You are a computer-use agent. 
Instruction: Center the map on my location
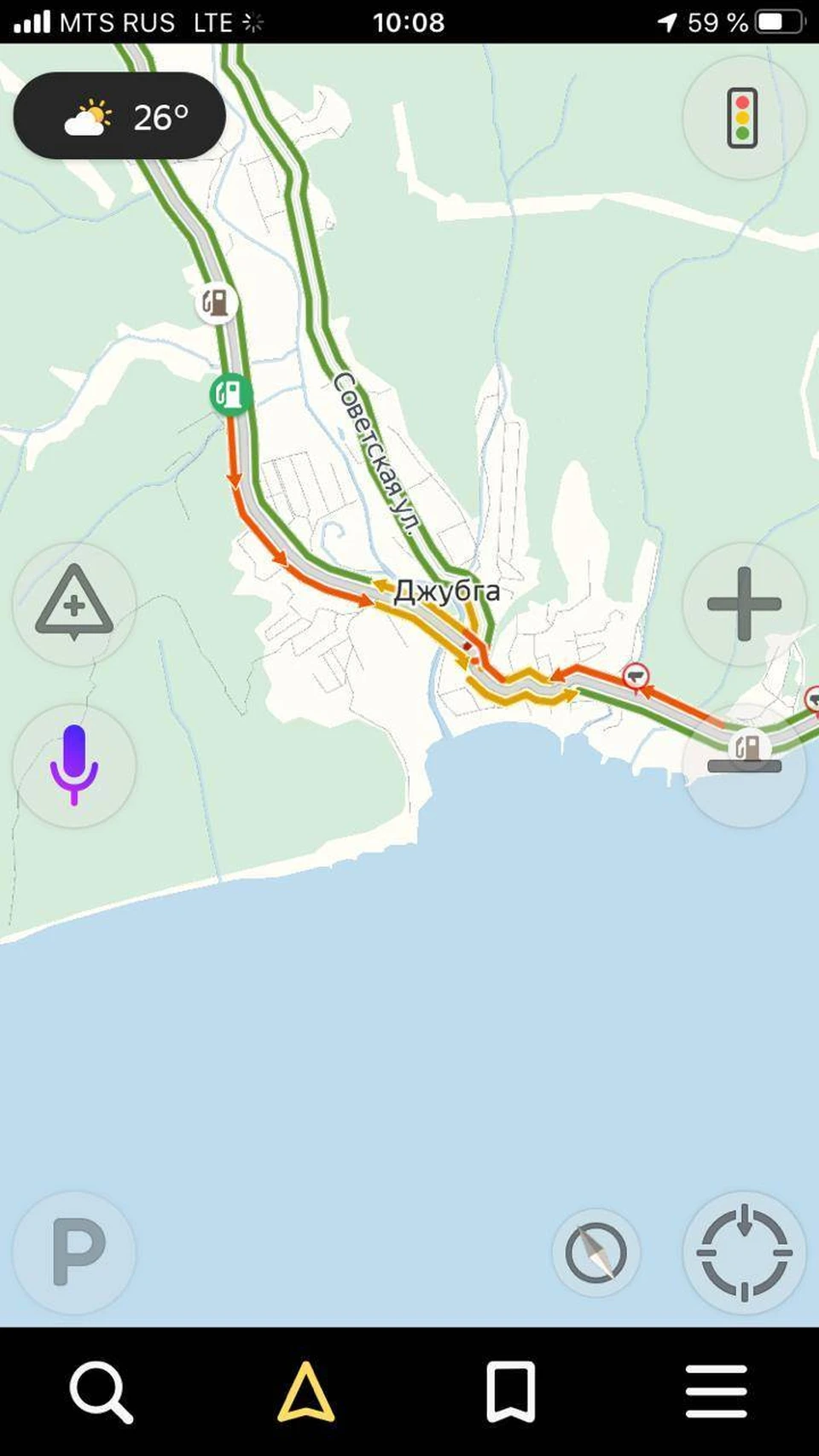744,1252
